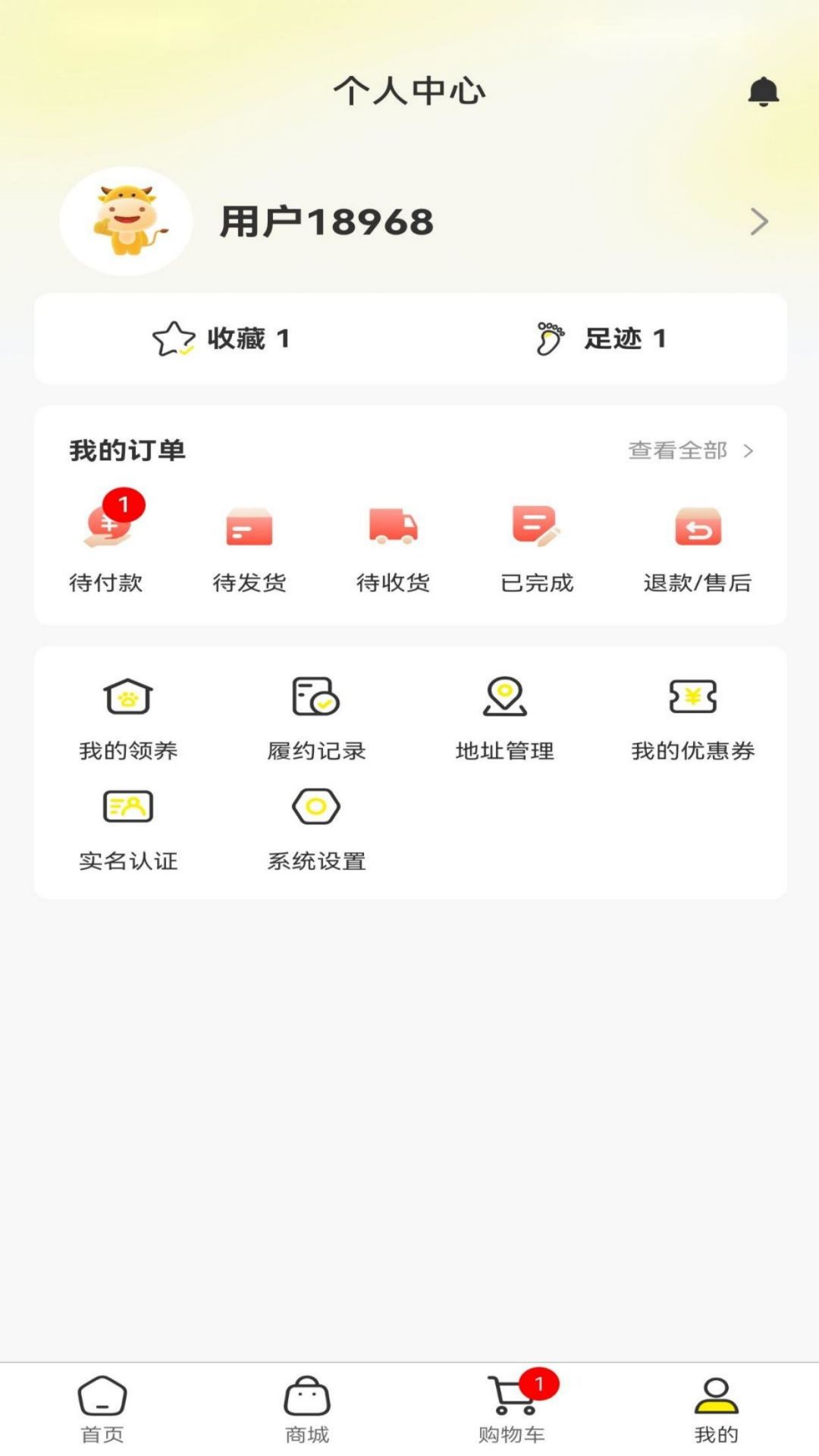819x1456 pixels.
Task: Open 履约记录
Action: click(x=316, y=717)
